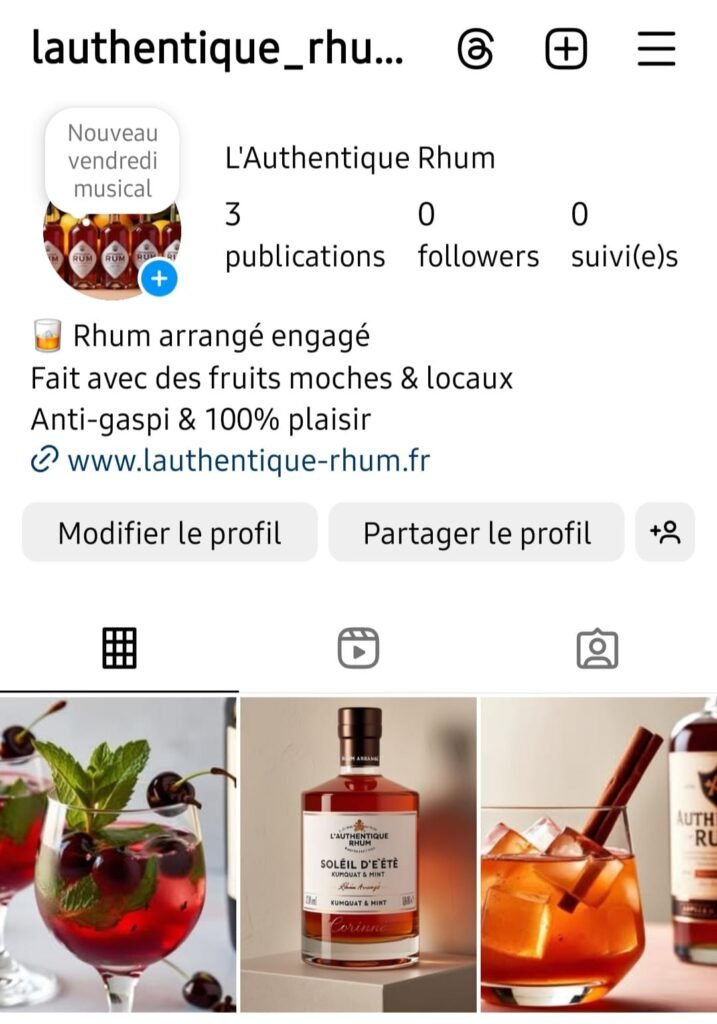The image size is (717, 1024).
Task: Tap "Modifier le profil"
Action: (x=169, y=533)
